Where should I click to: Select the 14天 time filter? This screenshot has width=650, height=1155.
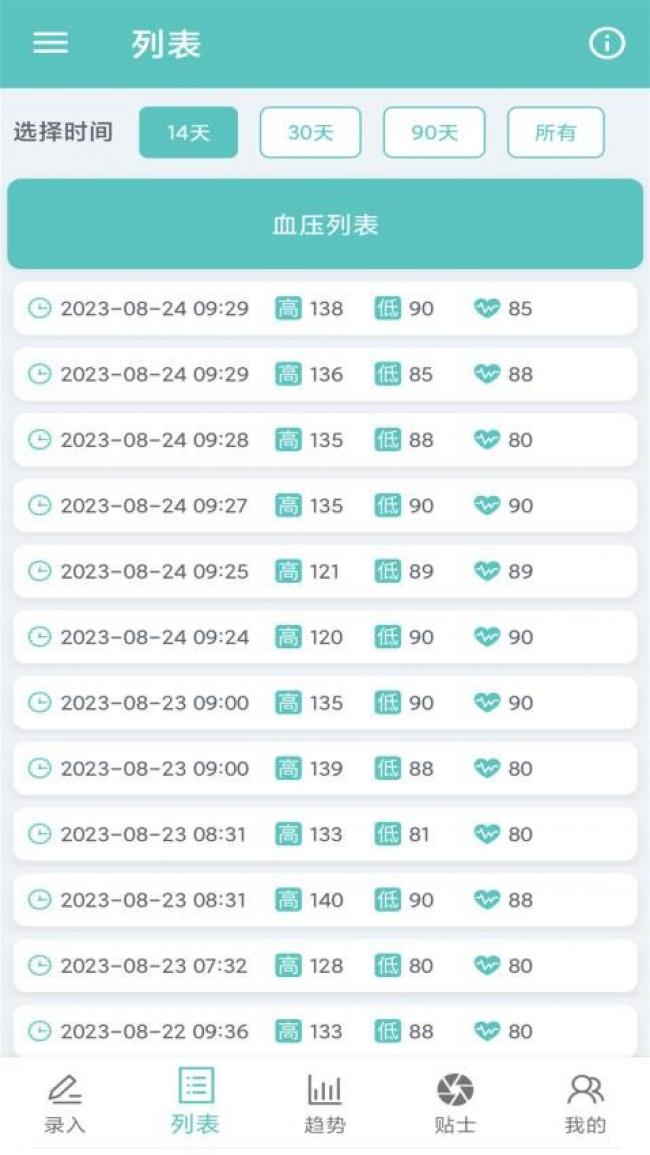(x=188, y=133)
